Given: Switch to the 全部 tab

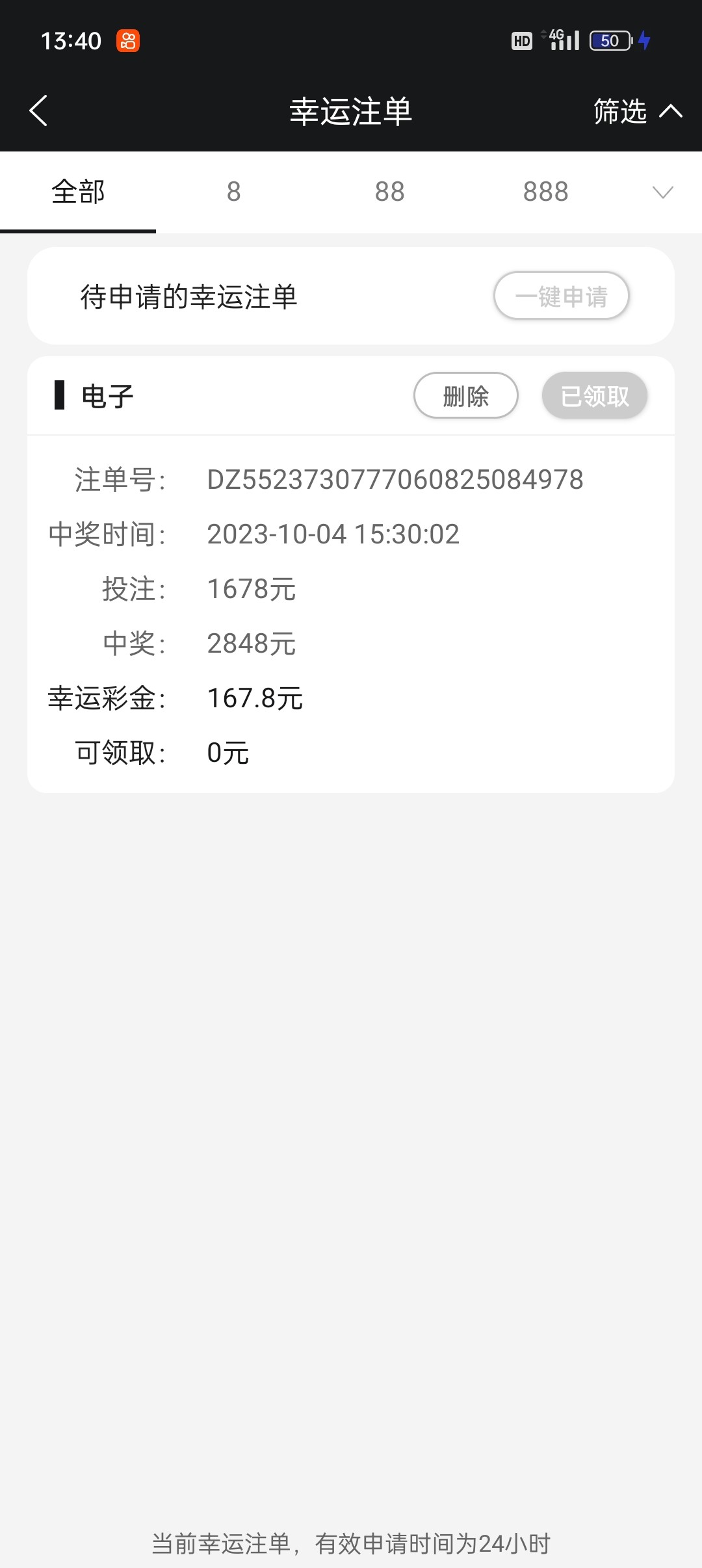Looking at the screenshot, I should pyautogui.click(x=77, y=191).
